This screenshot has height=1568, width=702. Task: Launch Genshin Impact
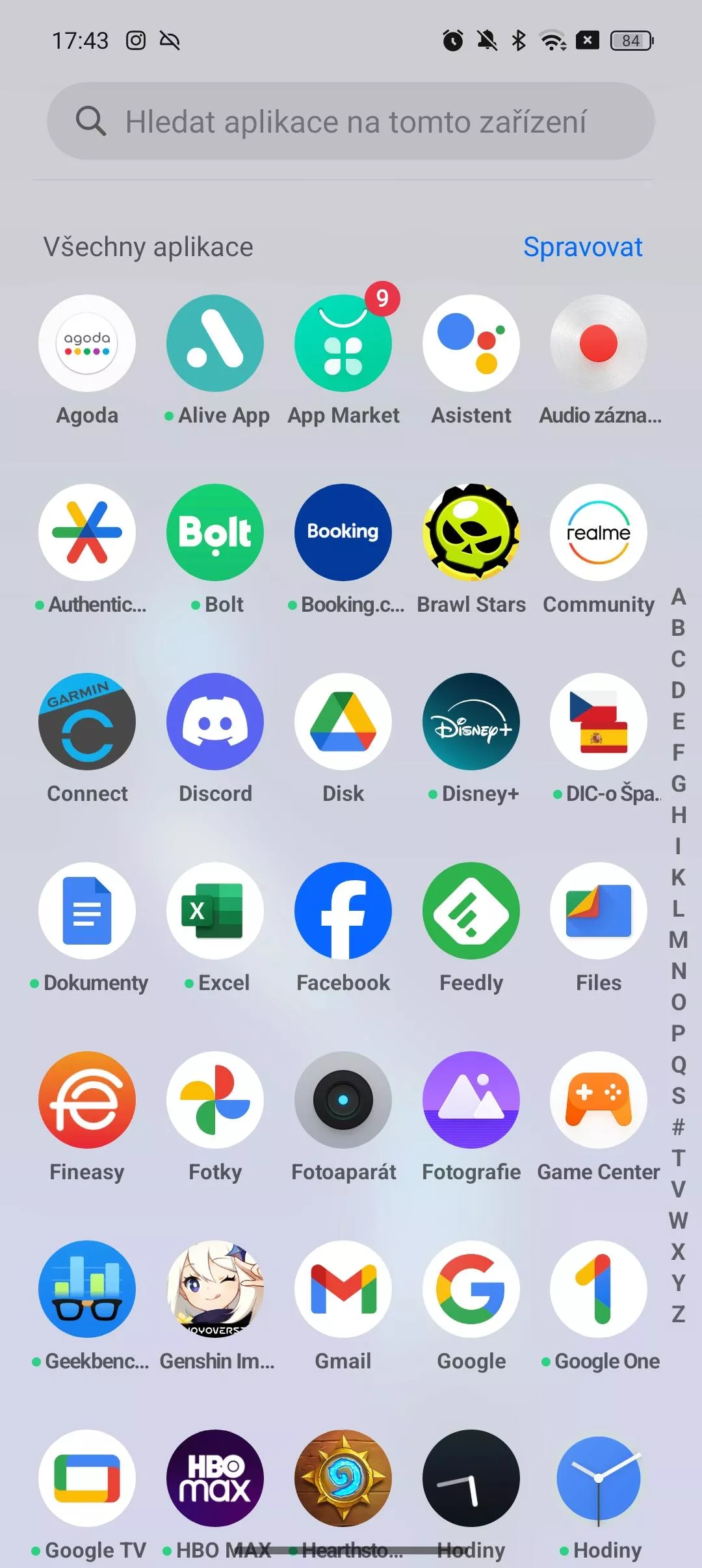point(215,1289)
